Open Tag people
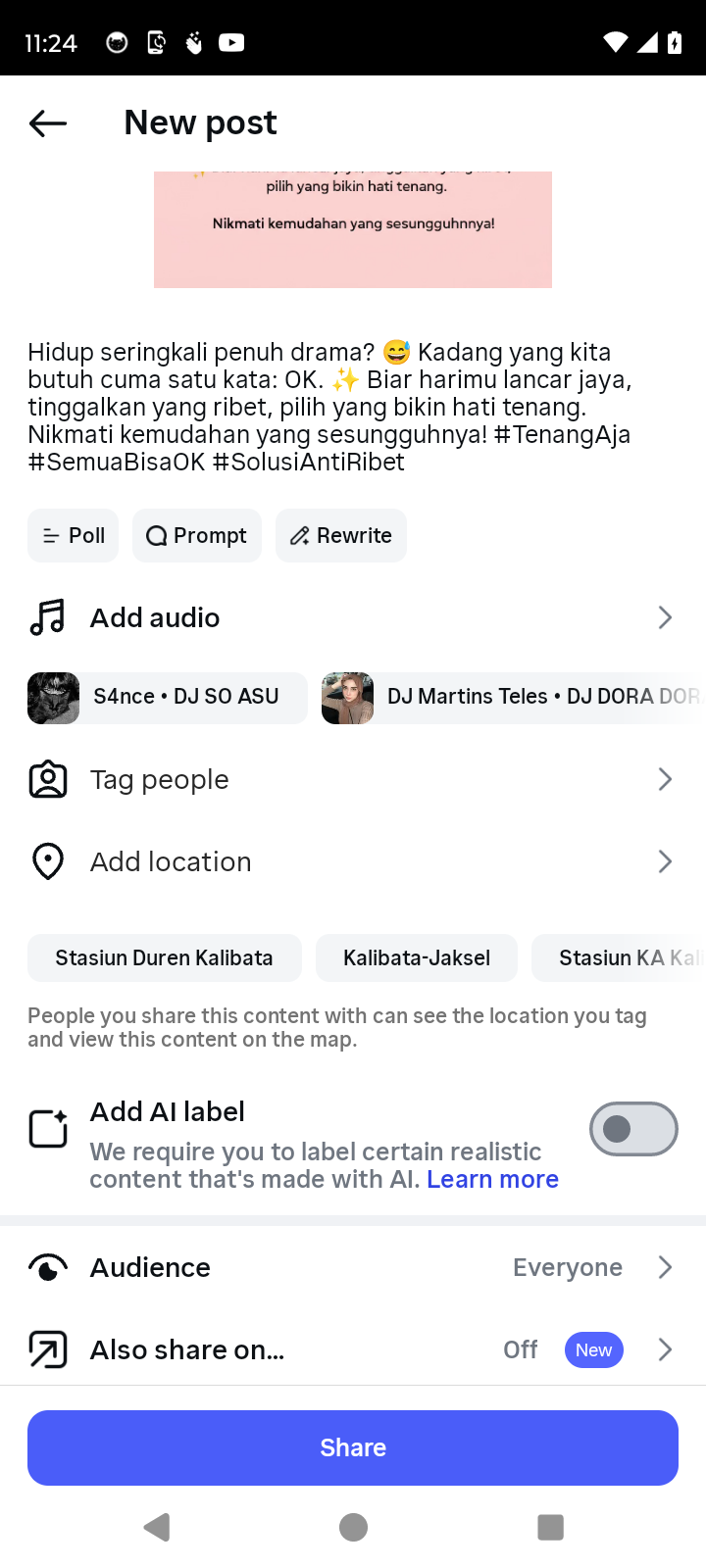Image resolution: width=706 pixels, height=1568 pixels. (353, 780)
